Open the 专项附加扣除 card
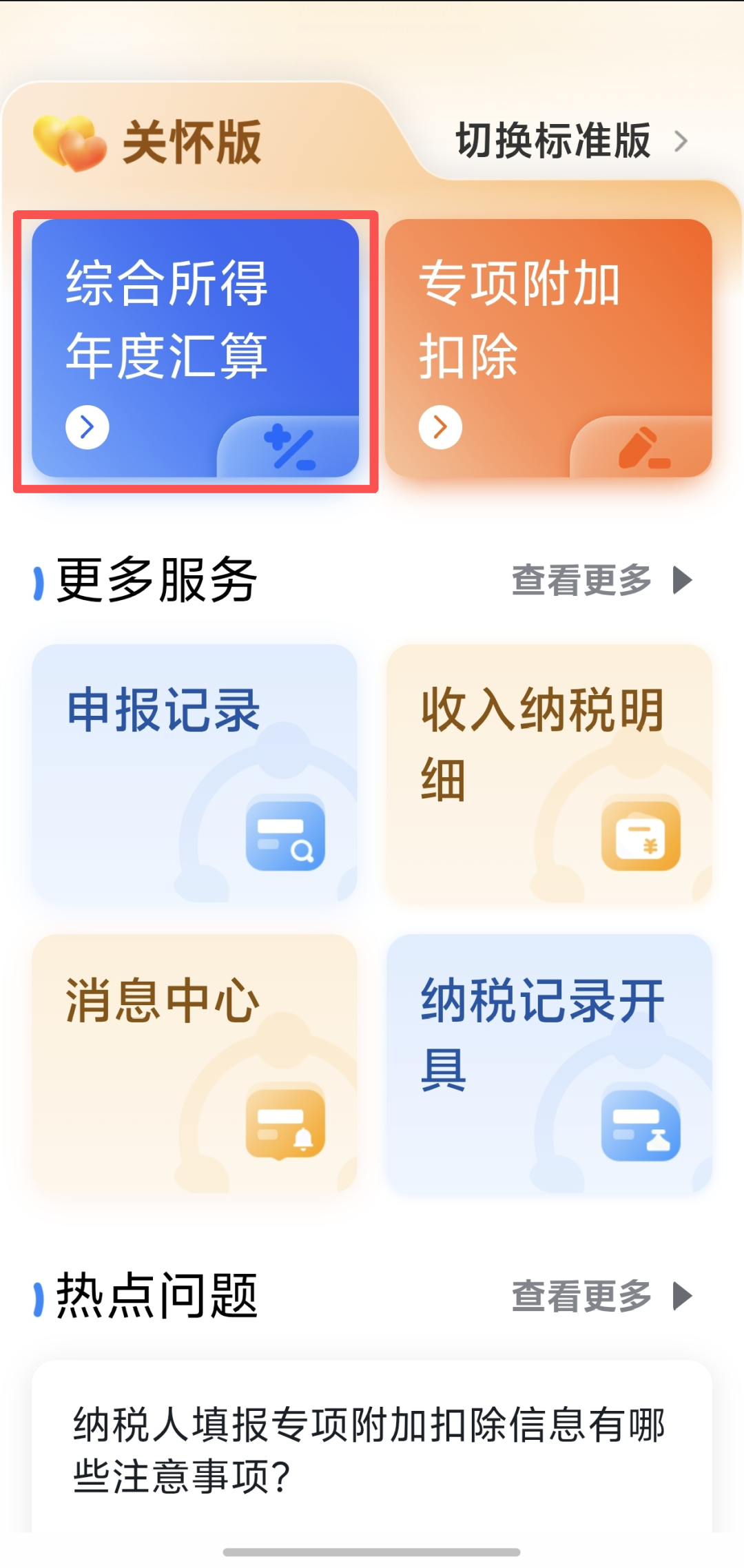 click(548, 348)
